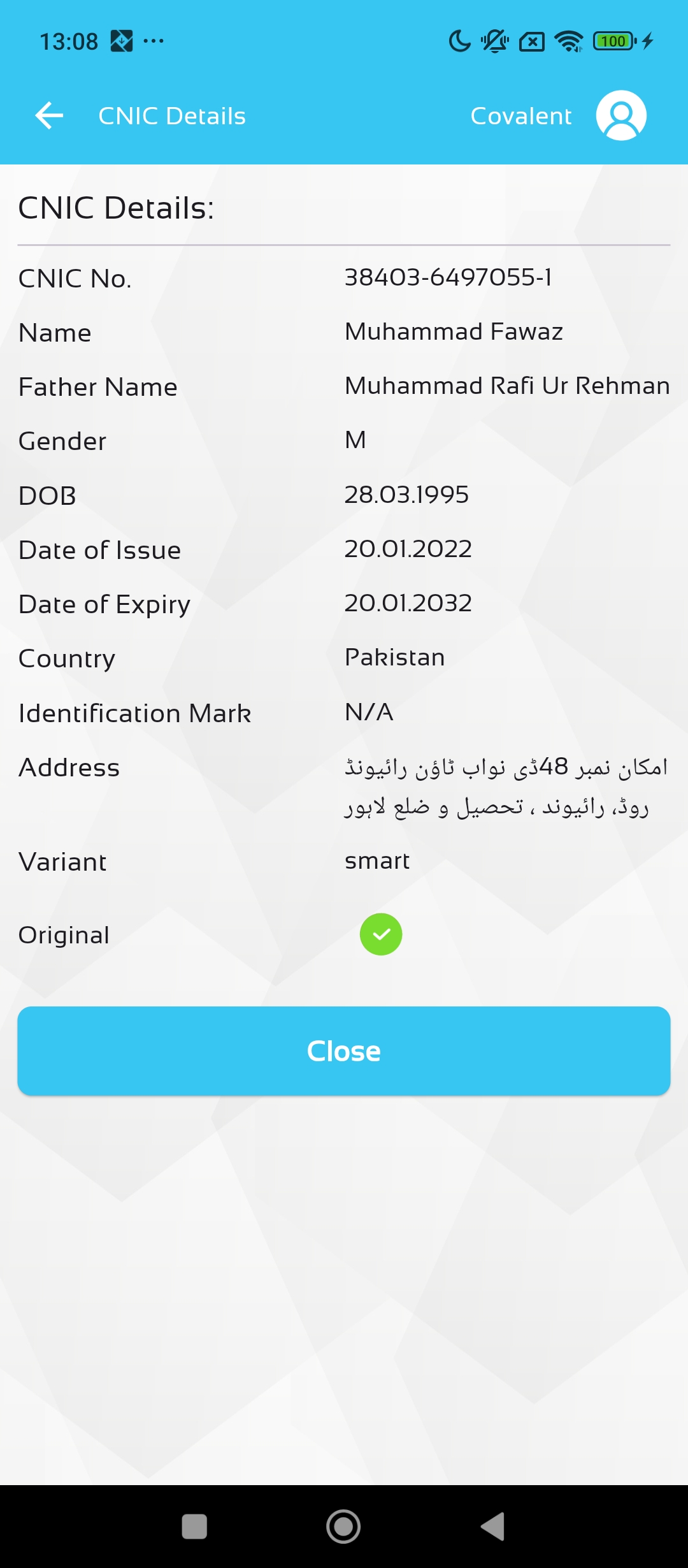Screen dimensions: 688x1568
Task: Open recent apps from navigation bar
Action: pos(194,1527)
